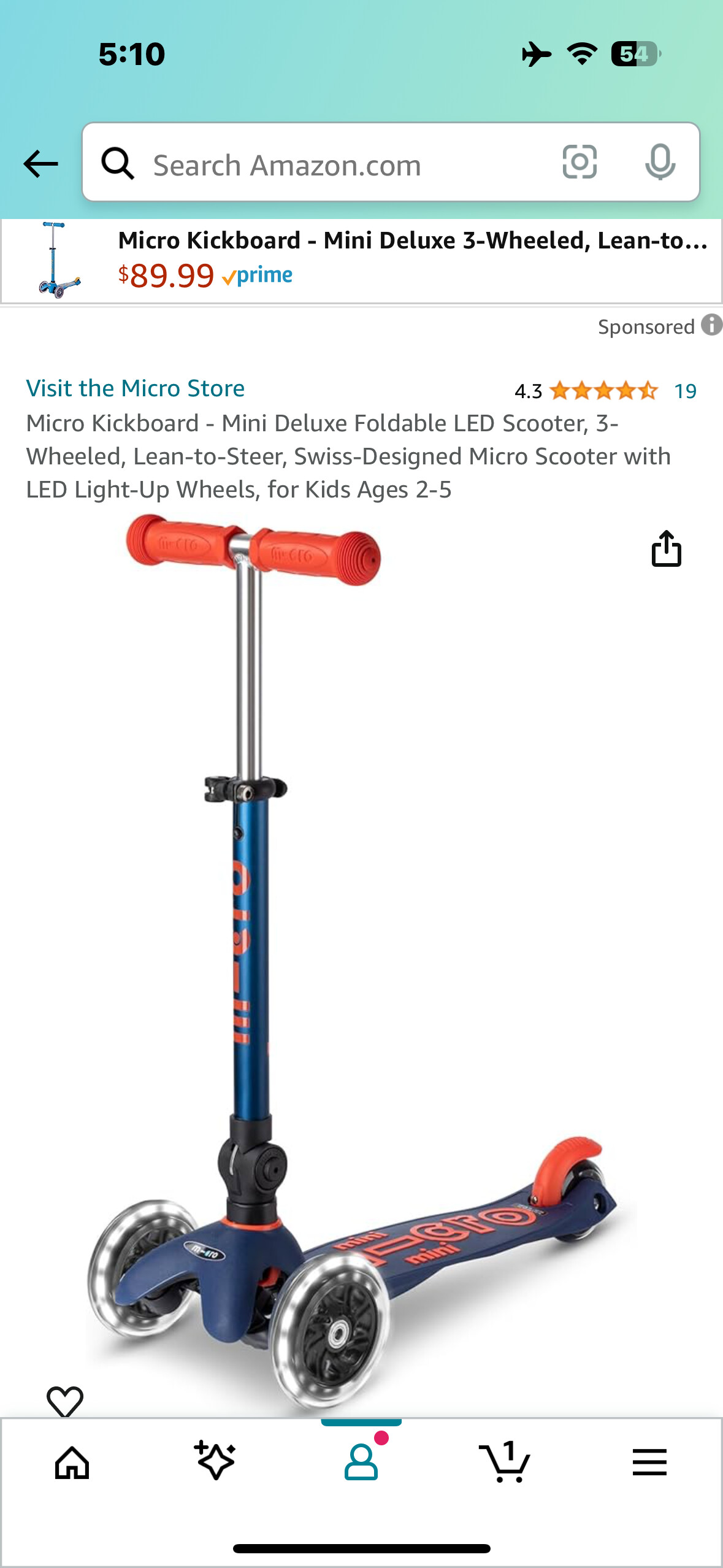The width and height of the screenshot is (723, 1568).
Task: Open camera lens search
Action: click(580, 163)
